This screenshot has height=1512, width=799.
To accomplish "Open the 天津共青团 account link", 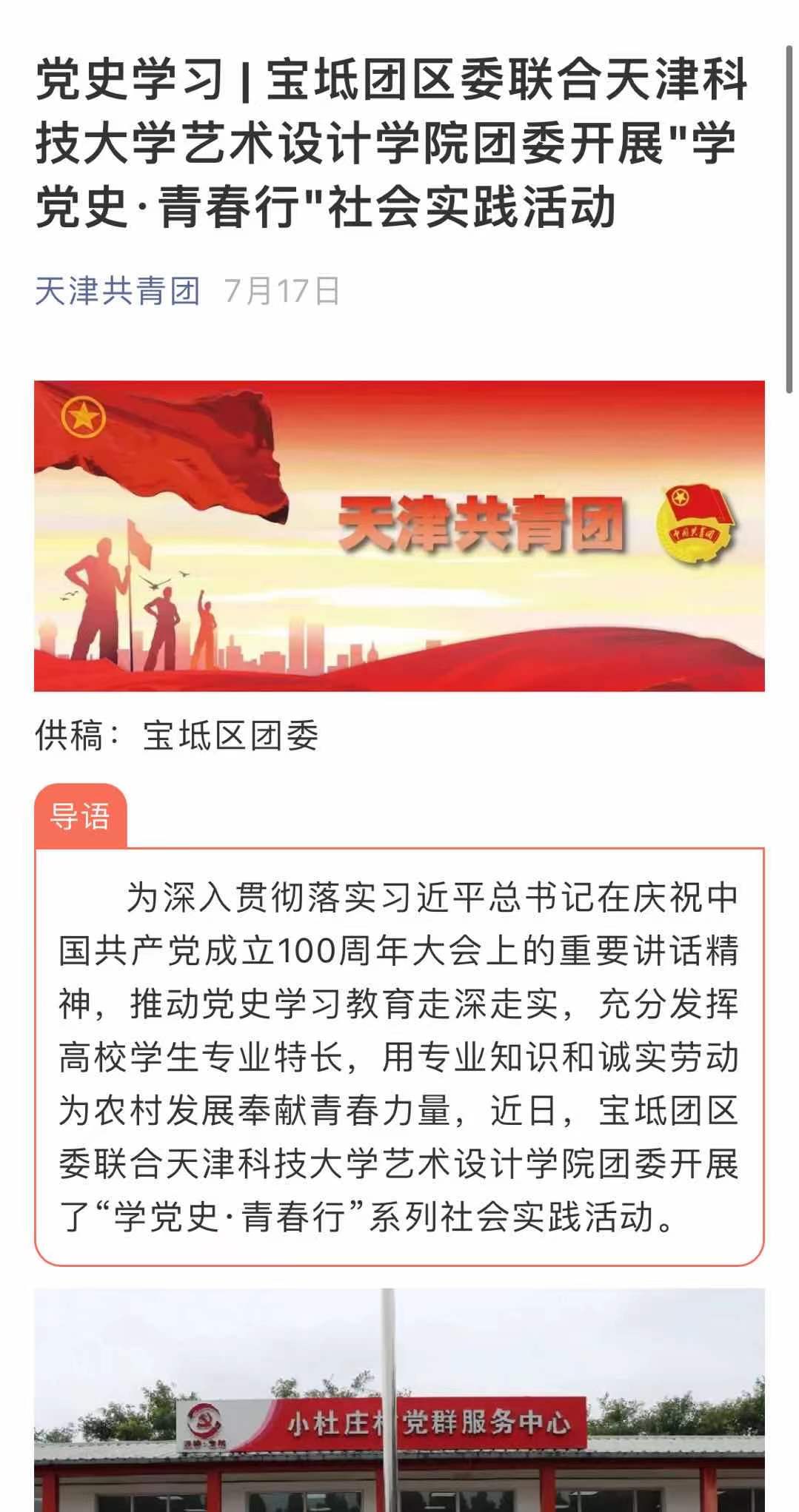I will pos(118,291).
